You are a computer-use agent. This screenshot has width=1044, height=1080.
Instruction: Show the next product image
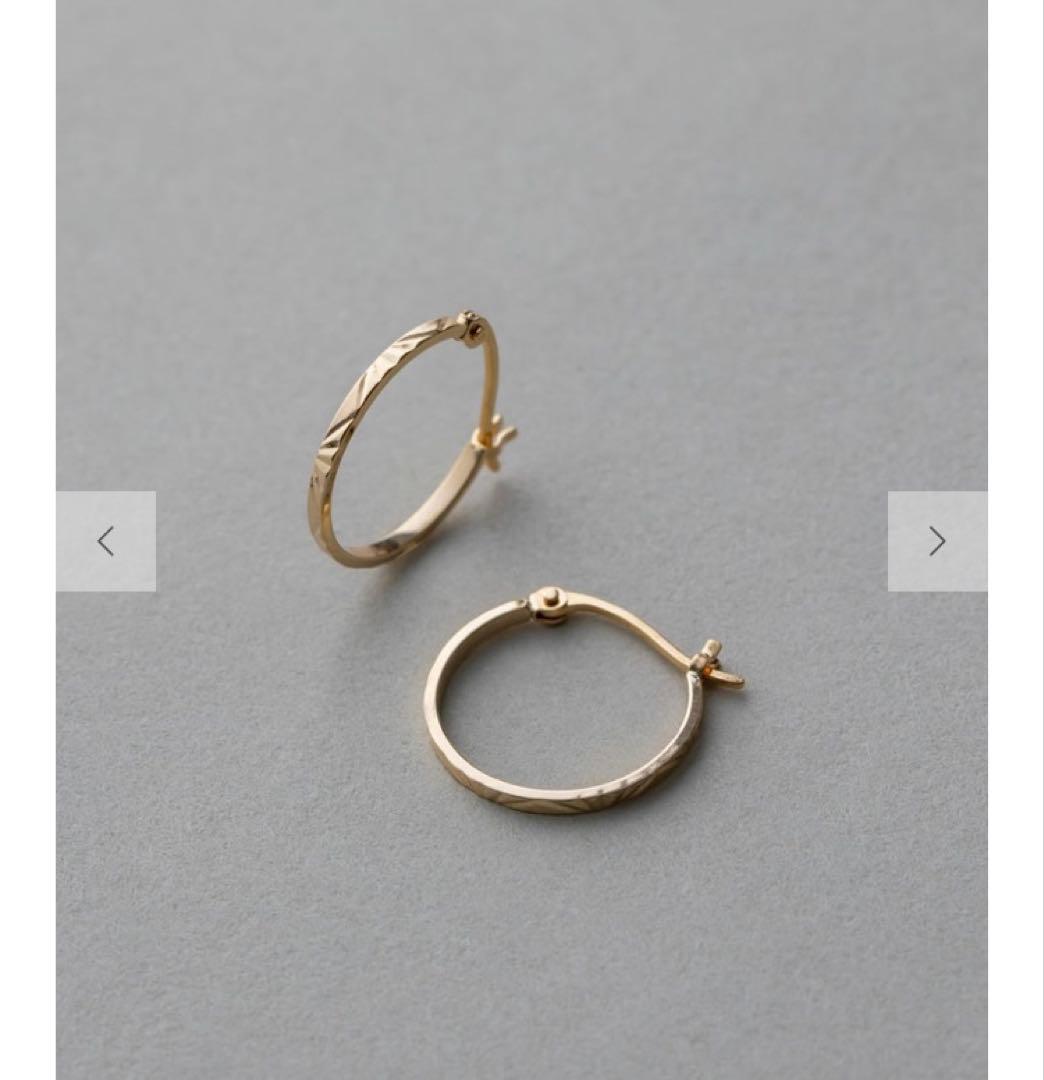[x=937, y=541]
